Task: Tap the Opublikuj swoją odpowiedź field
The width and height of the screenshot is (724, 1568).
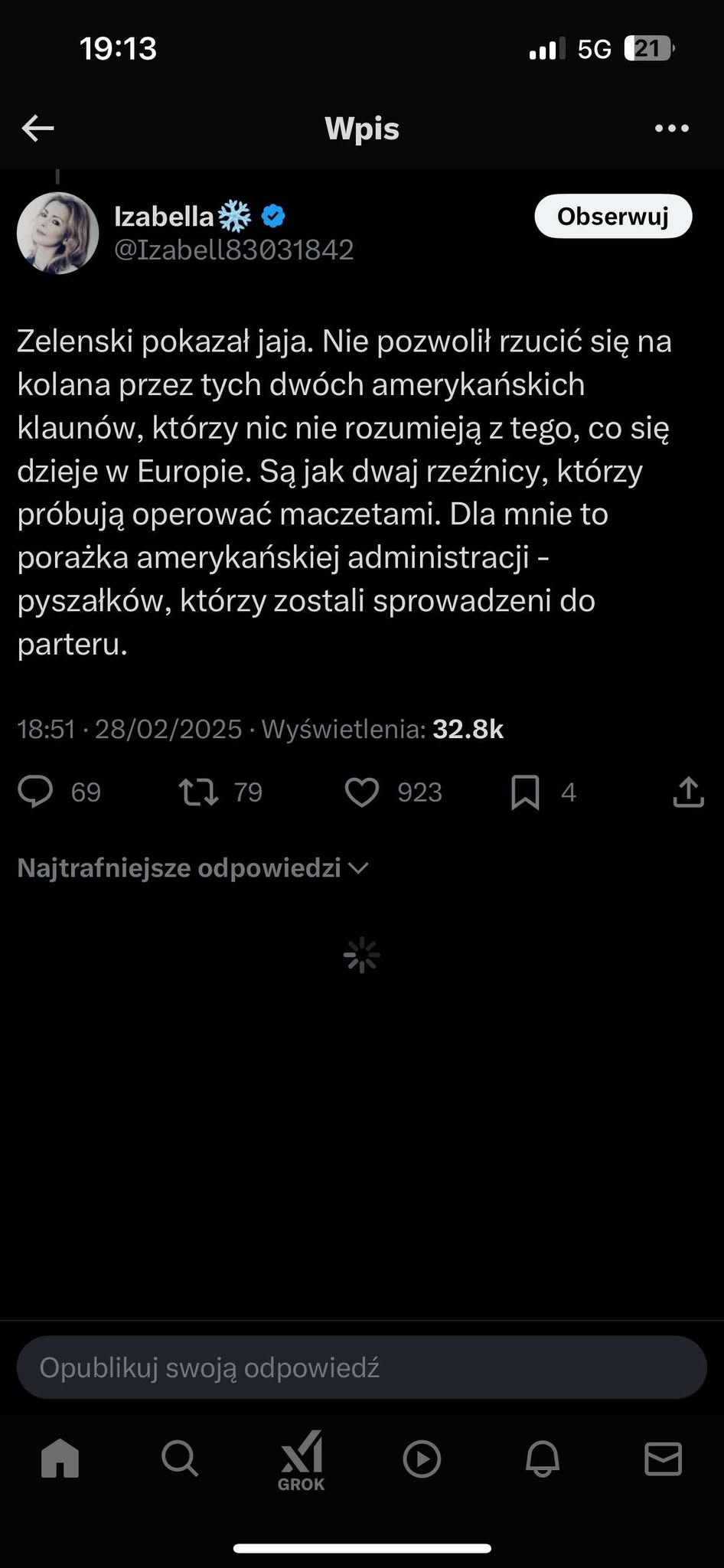Action: click(x=361, y=1368)
